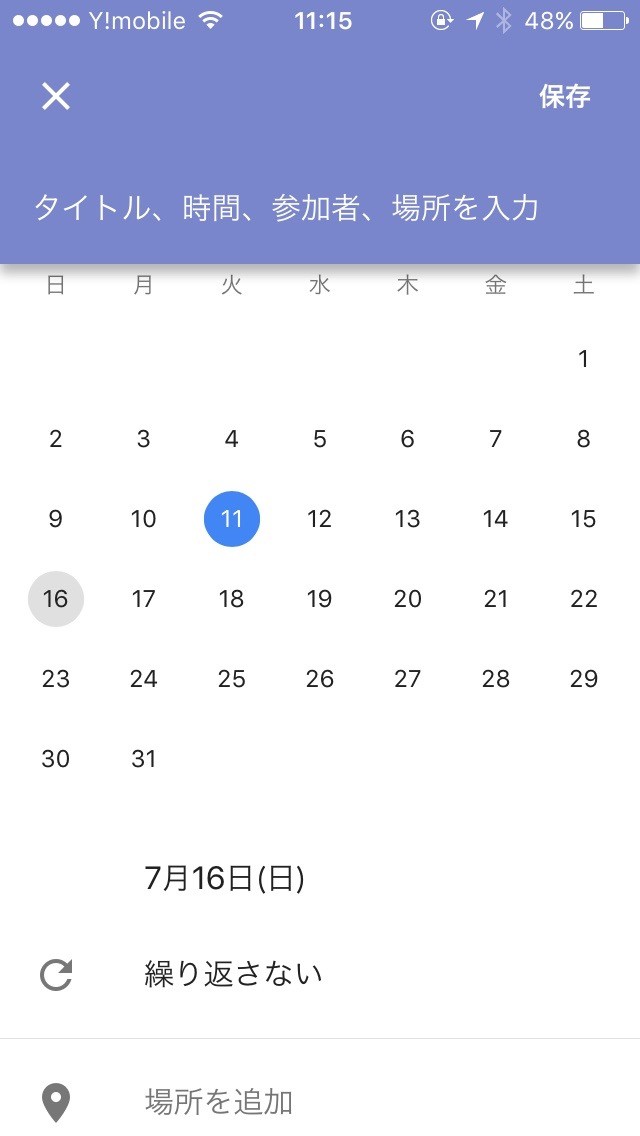
Task: Select day 16 in the calendar
Action: tap(56, 599)
